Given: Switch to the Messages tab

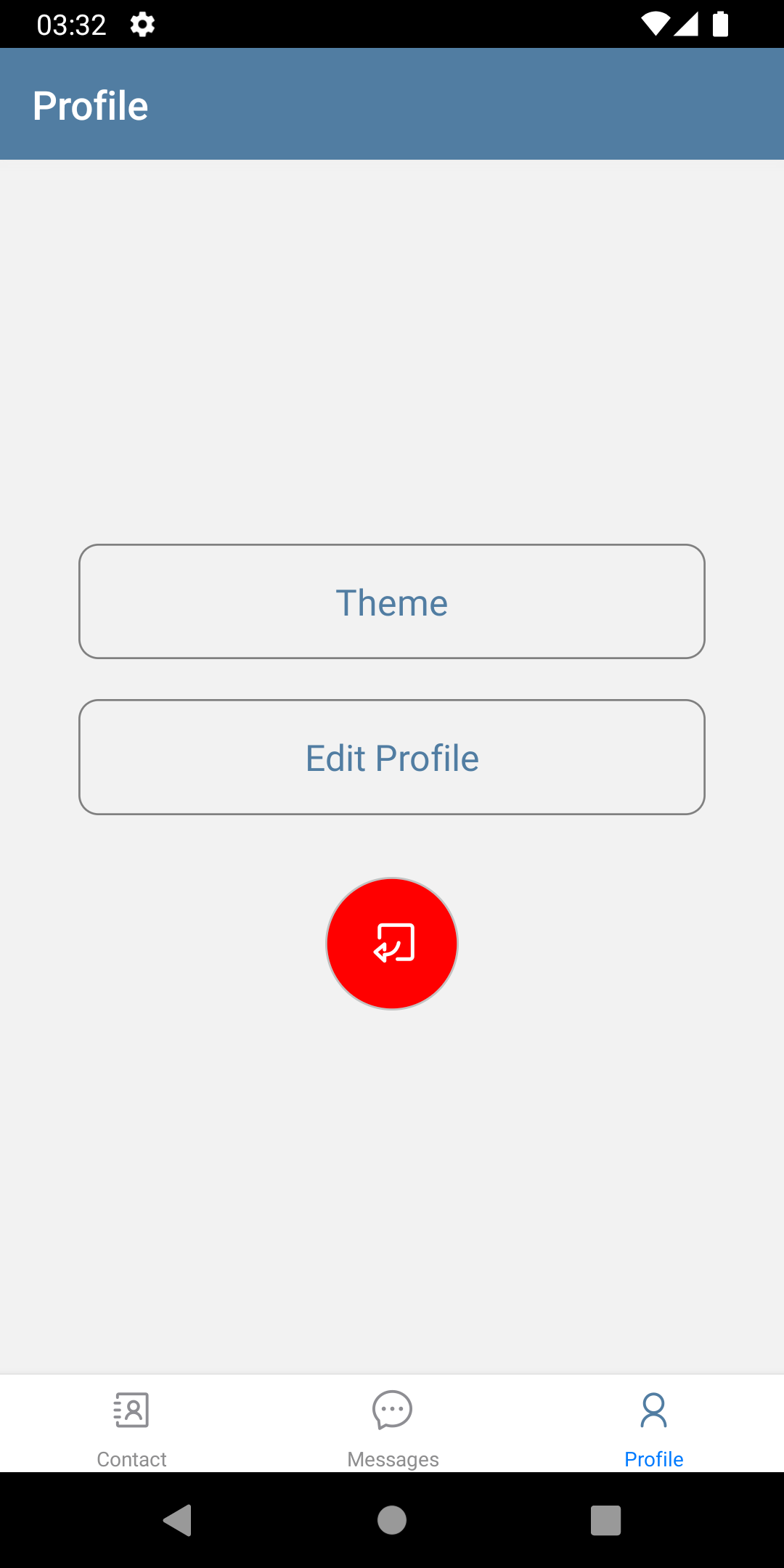Looking at the screenshot, I should [392, 1426].
